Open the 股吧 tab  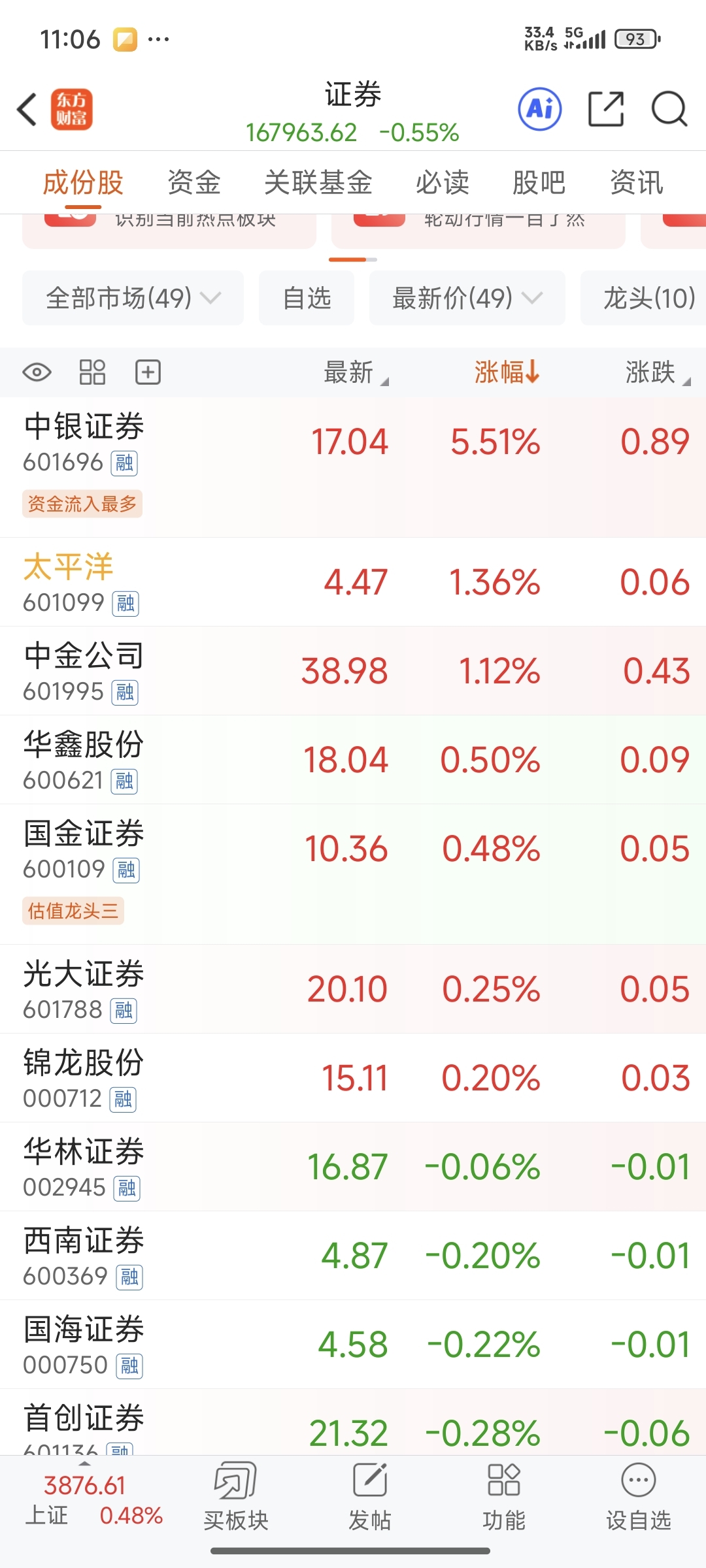pyautogui.click(x=539, y=182)
